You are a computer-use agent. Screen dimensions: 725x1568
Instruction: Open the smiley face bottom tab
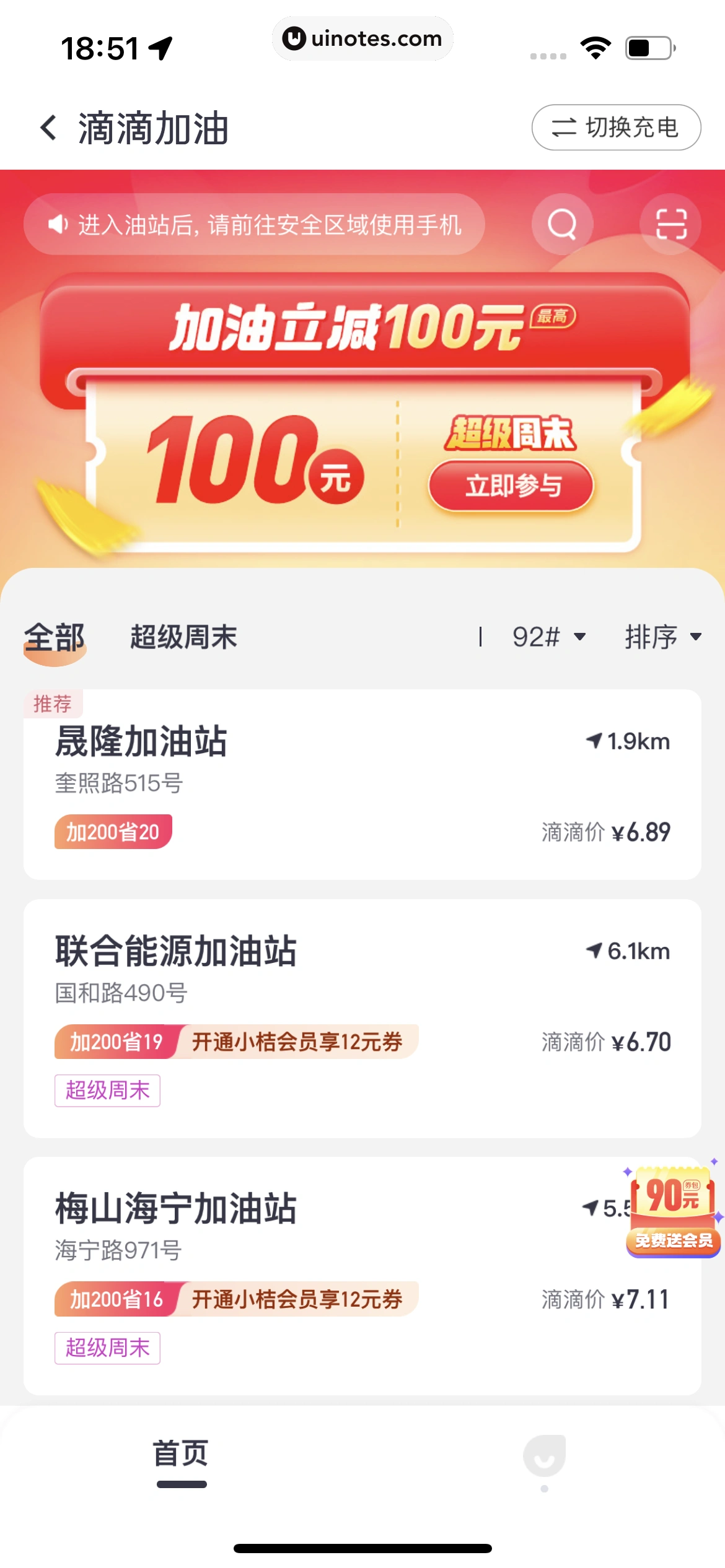click(544, 1458)
